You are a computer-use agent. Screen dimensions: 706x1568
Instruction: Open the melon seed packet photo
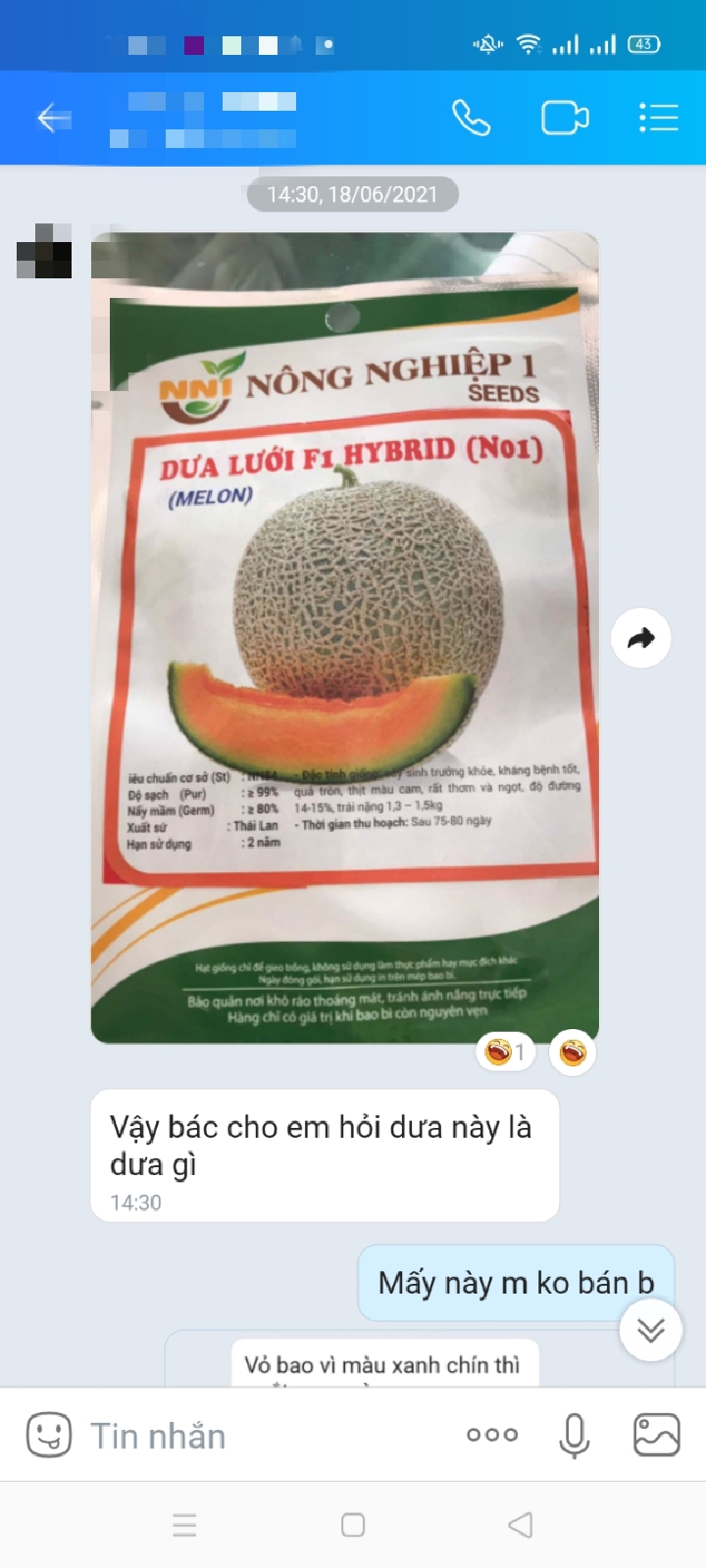344,637
